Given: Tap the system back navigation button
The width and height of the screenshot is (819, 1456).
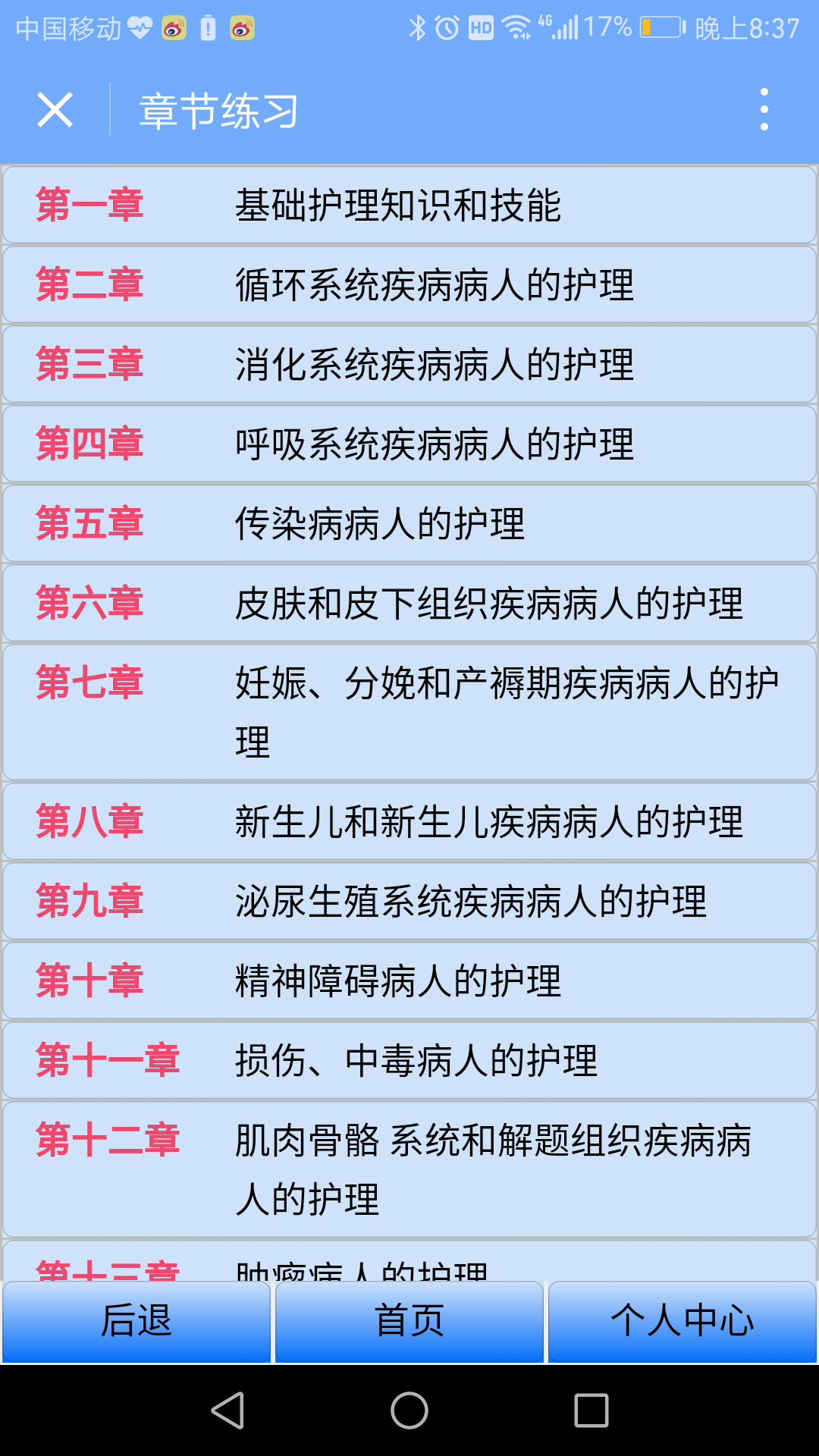Looking at the screenshot, I should (x=227, y=1410).
